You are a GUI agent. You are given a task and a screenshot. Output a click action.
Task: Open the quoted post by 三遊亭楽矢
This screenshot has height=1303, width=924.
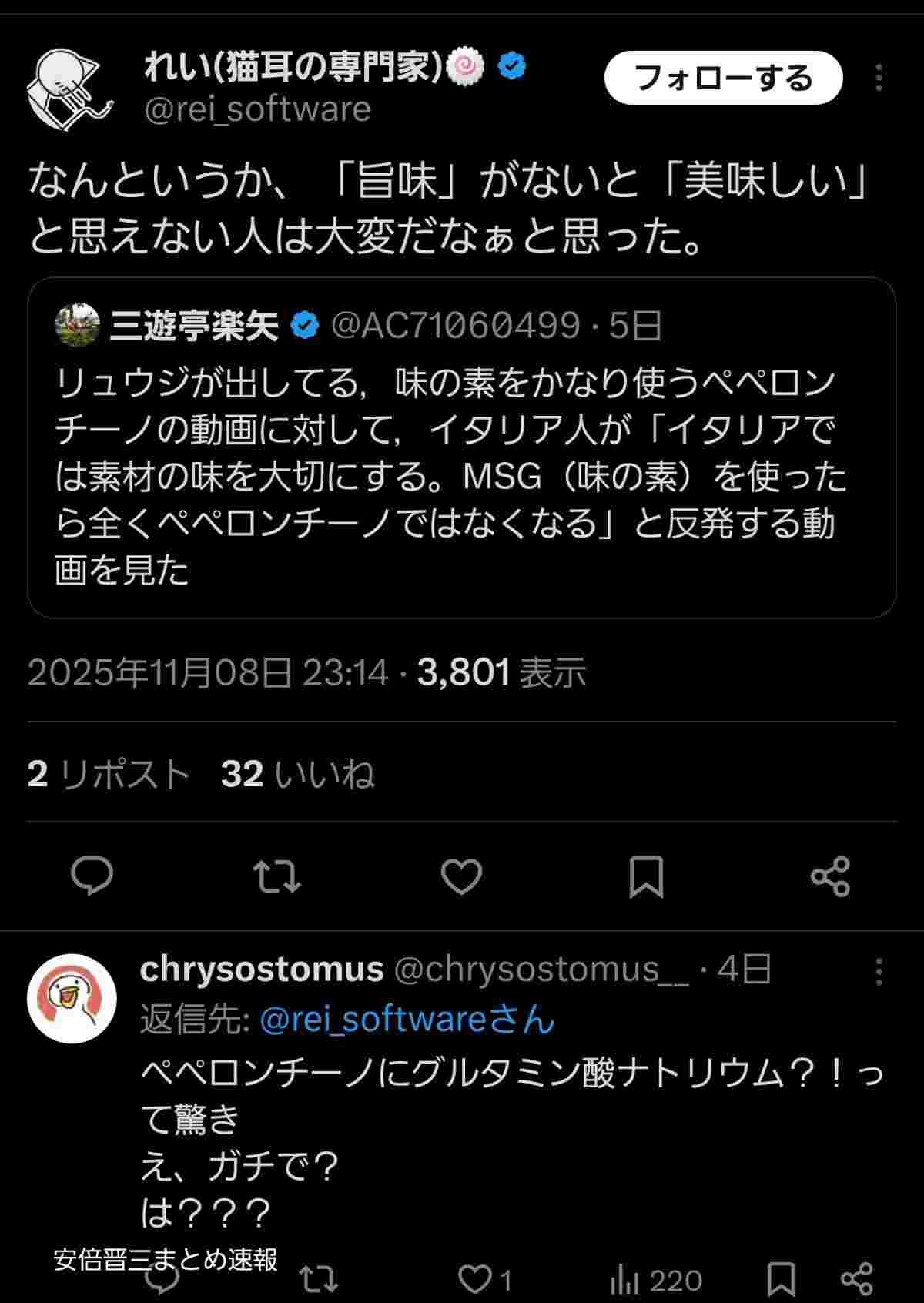click(x=461, y=447)
